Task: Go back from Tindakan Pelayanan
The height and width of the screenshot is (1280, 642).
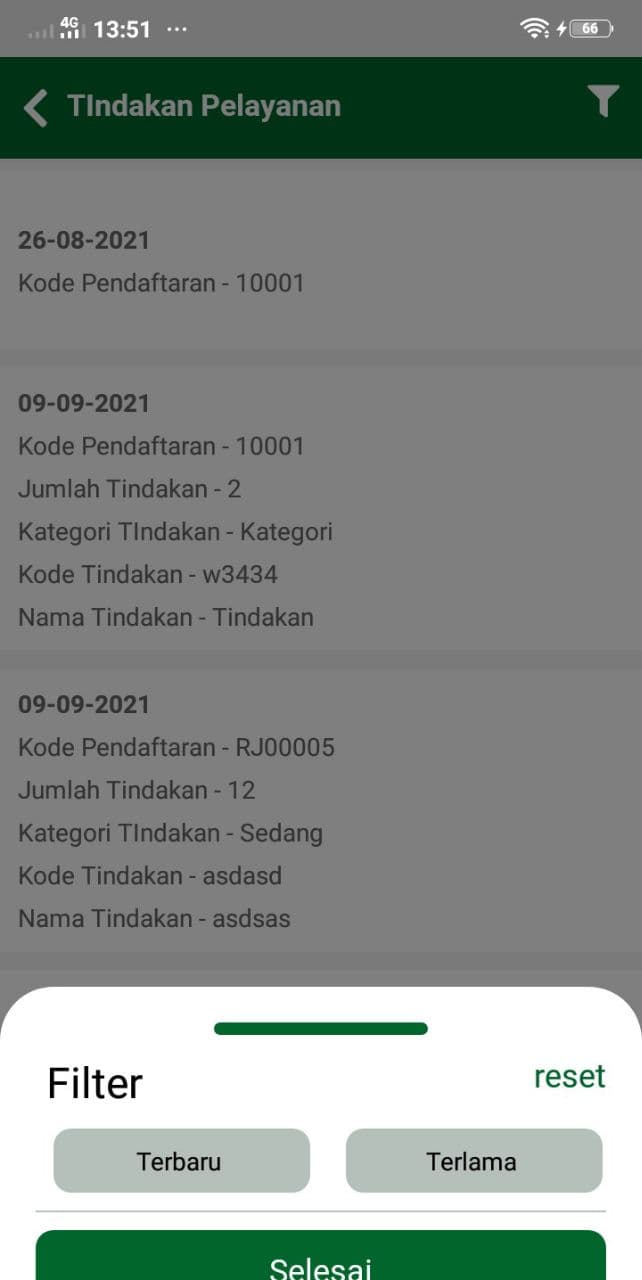Action: coord(35,107)
